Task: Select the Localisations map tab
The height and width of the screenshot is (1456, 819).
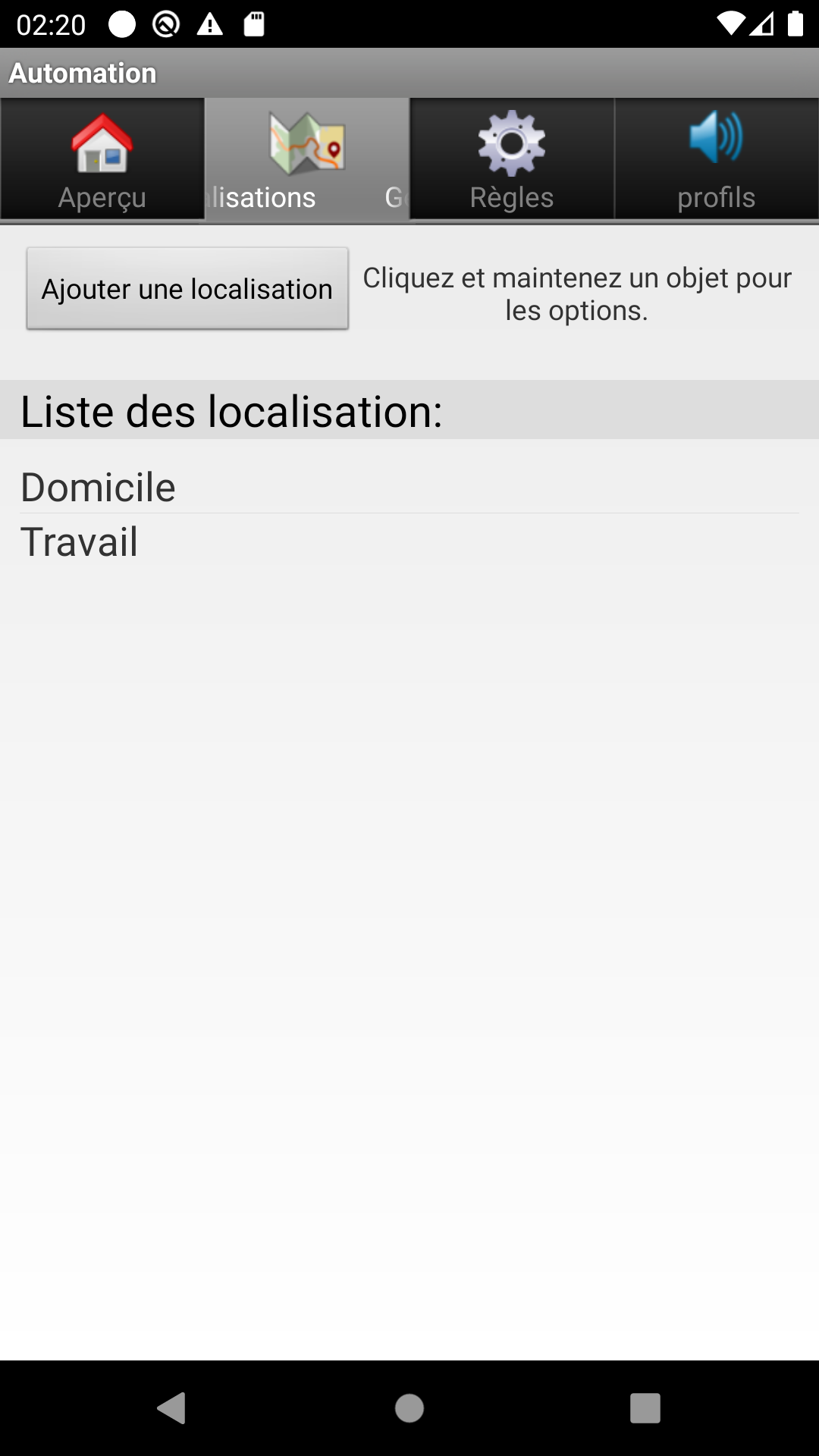Action: [307, 160]
